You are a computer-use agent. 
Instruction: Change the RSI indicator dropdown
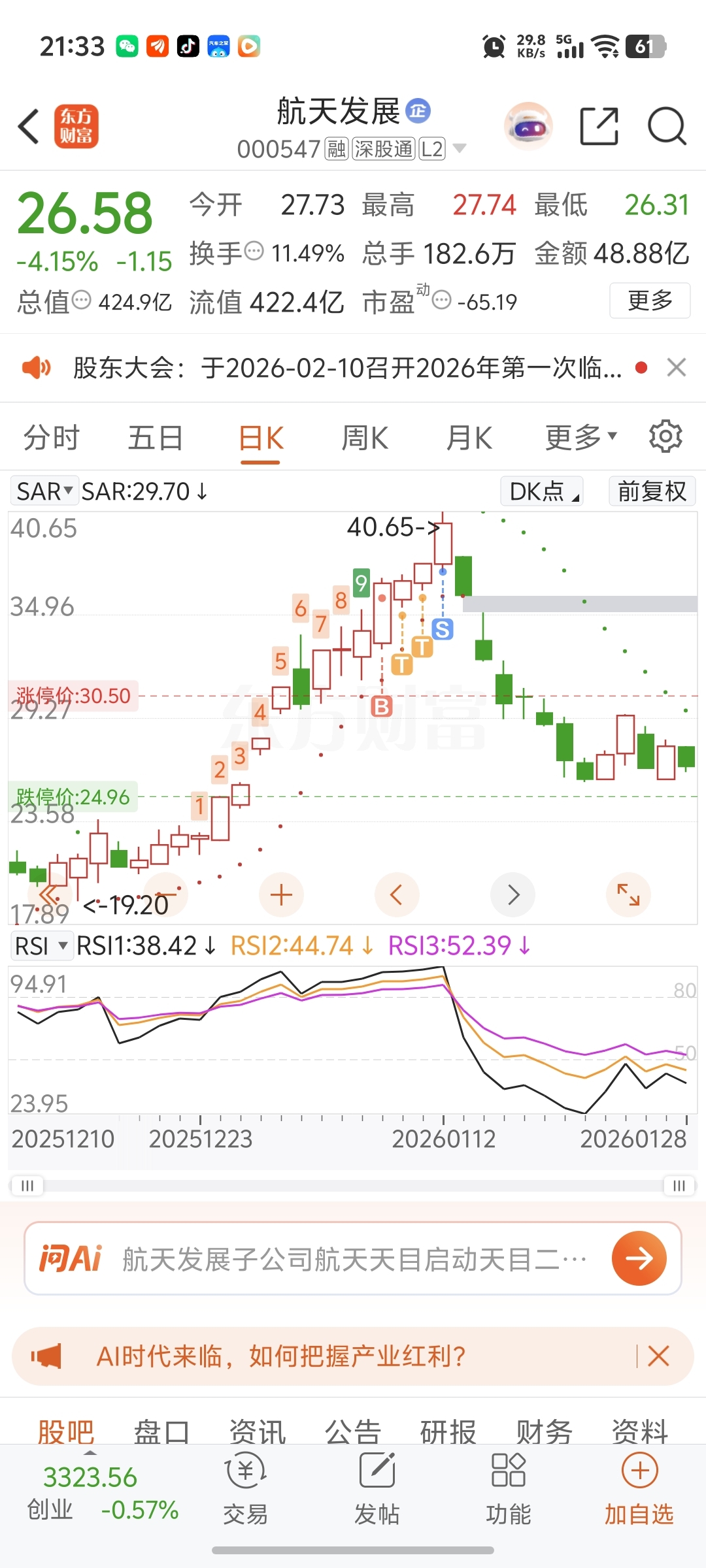(x=41, y=946)
